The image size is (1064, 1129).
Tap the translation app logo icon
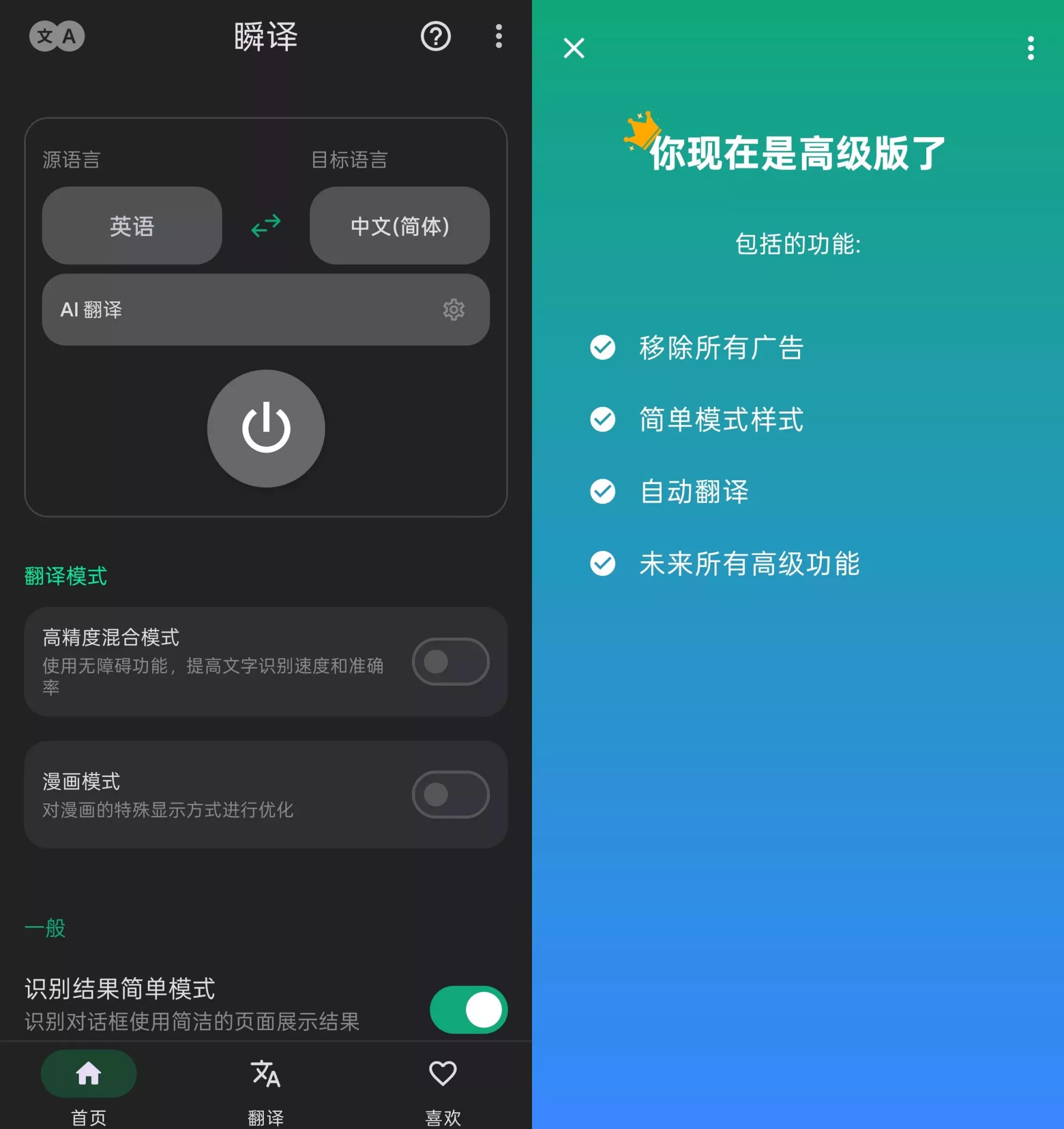click(57, 36)
